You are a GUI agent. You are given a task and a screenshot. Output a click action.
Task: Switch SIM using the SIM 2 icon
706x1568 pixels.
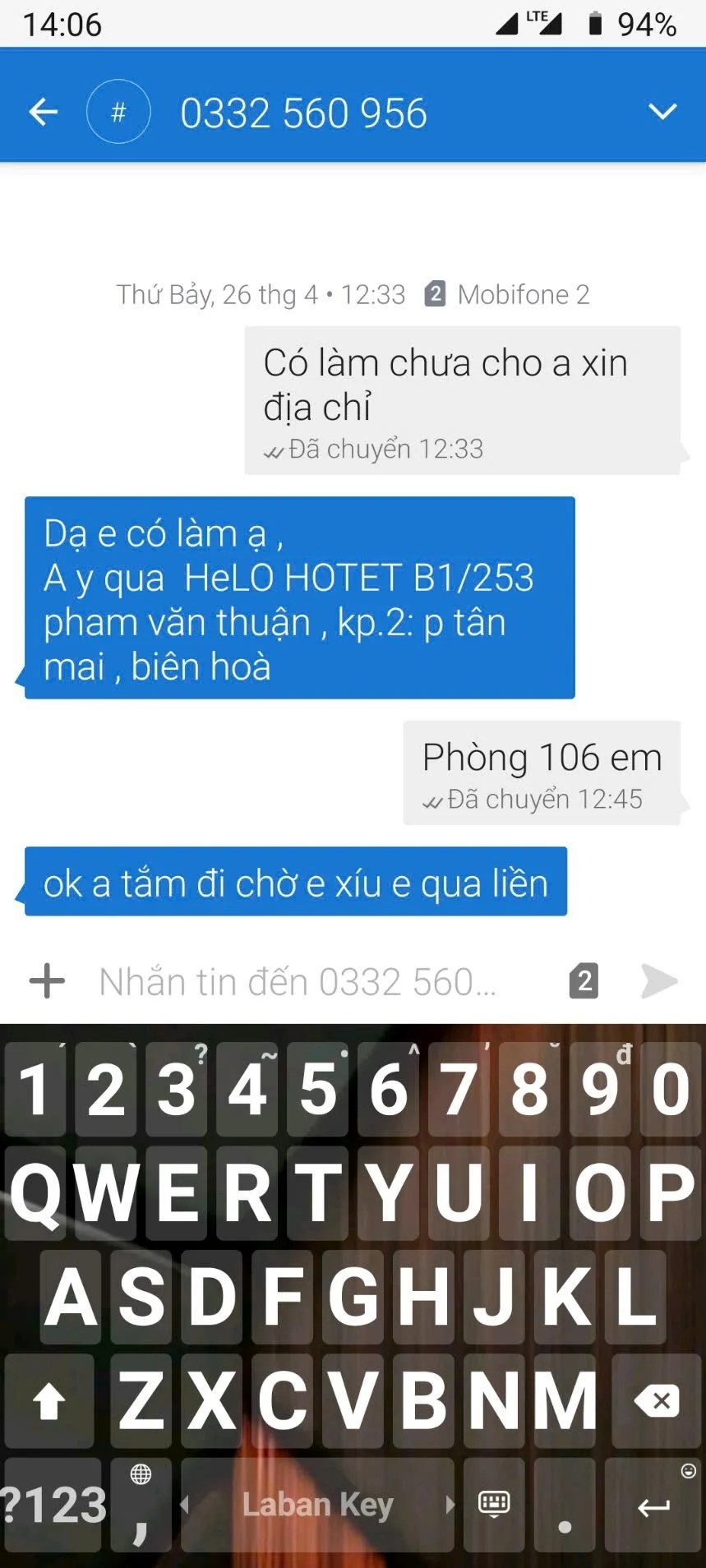[x=584, y=981]
